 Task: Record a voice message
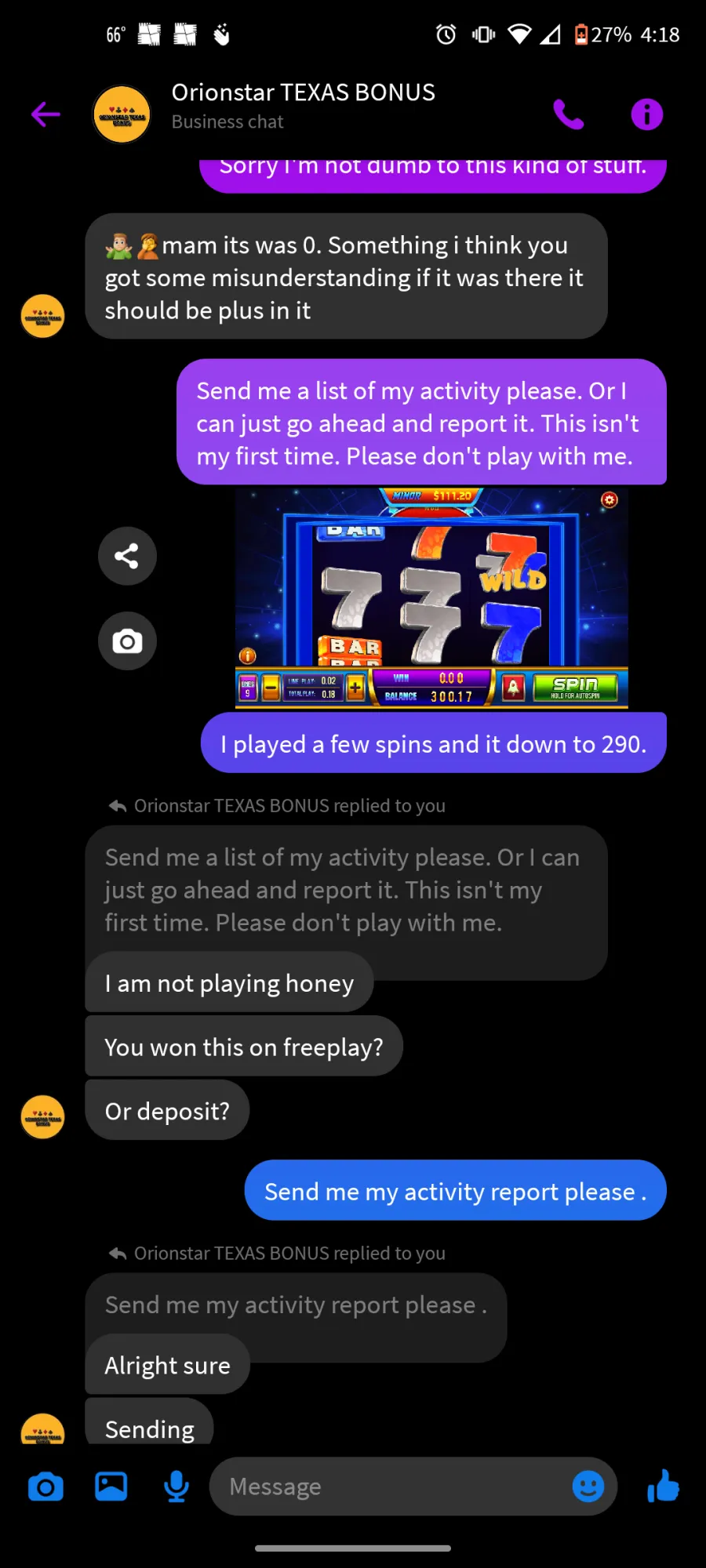176,1486
